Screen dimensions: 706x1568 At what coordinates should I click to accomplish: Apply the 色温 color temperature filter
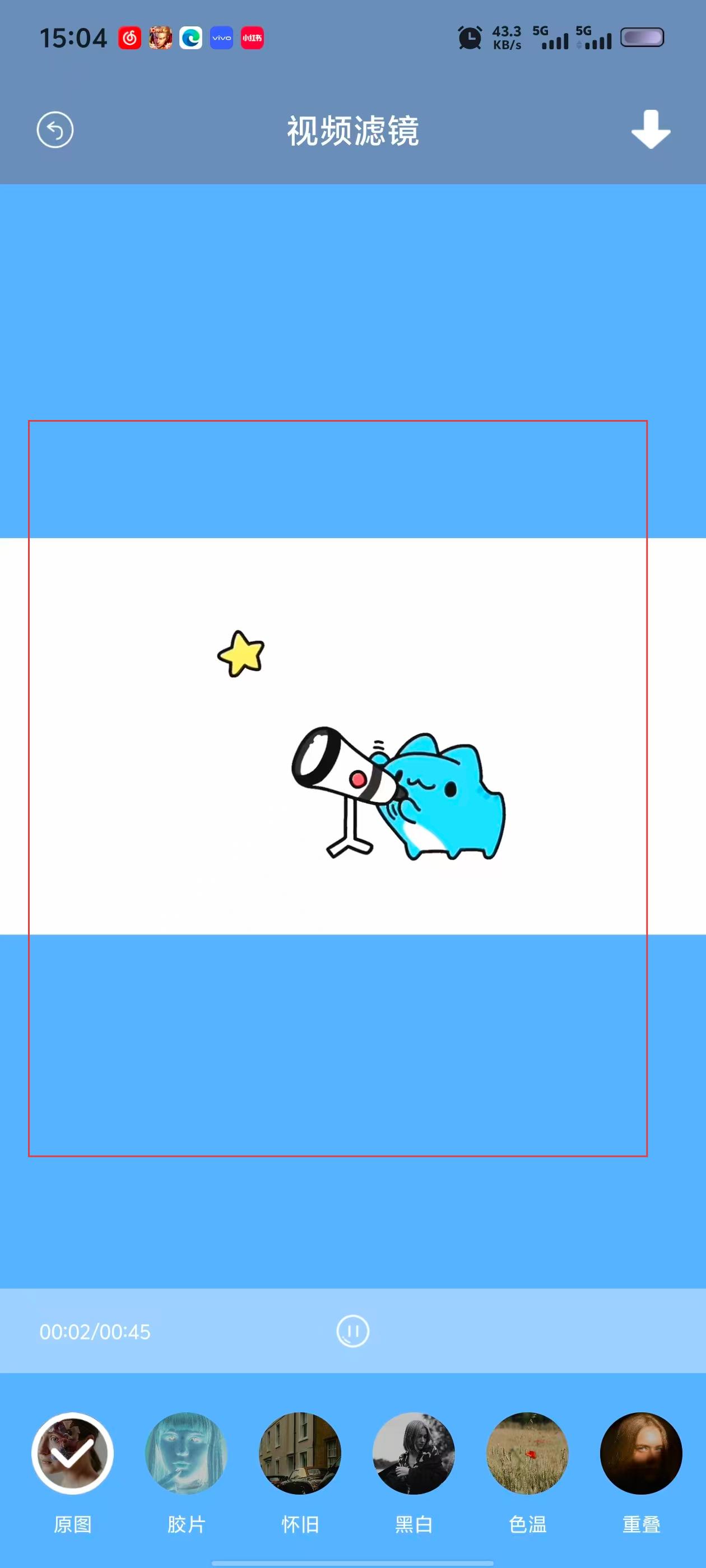(x=527, y=1453)
